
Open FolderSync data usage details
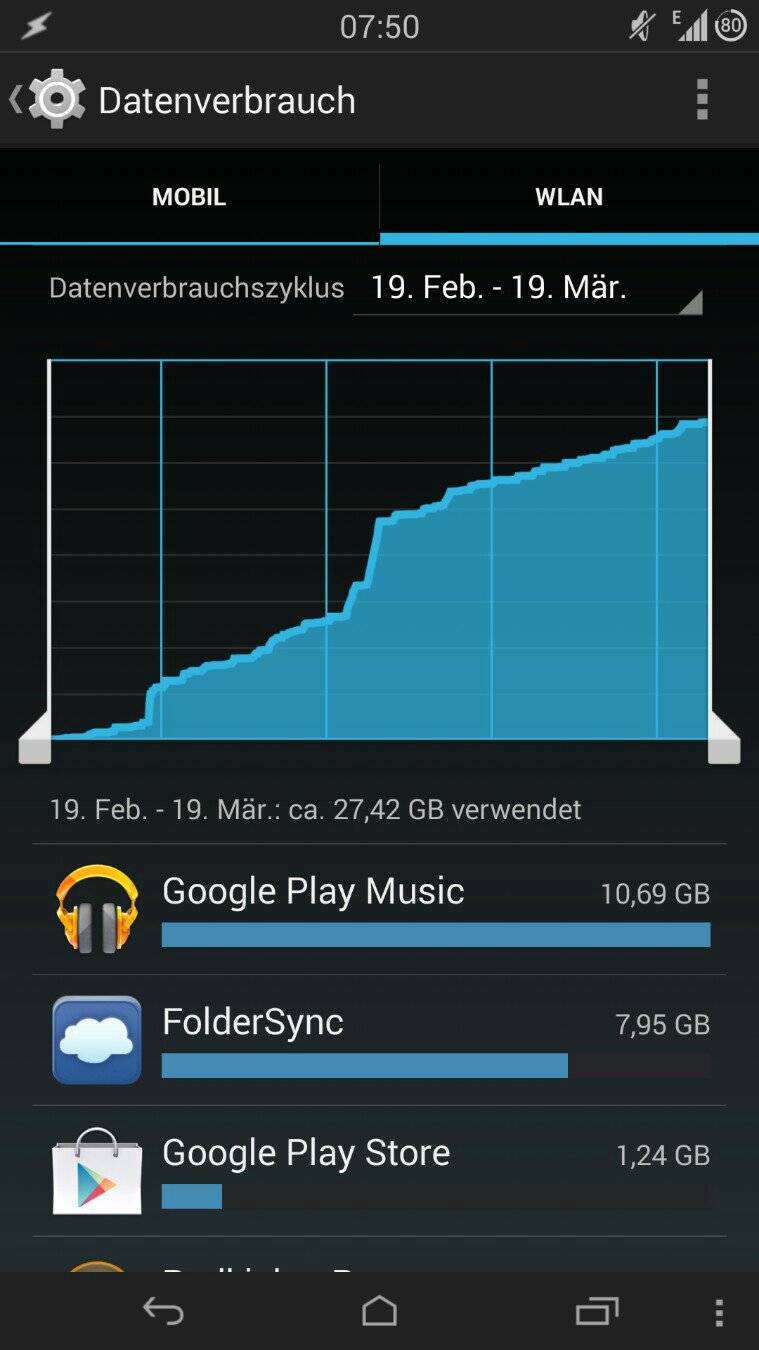tap(380, 1040)
